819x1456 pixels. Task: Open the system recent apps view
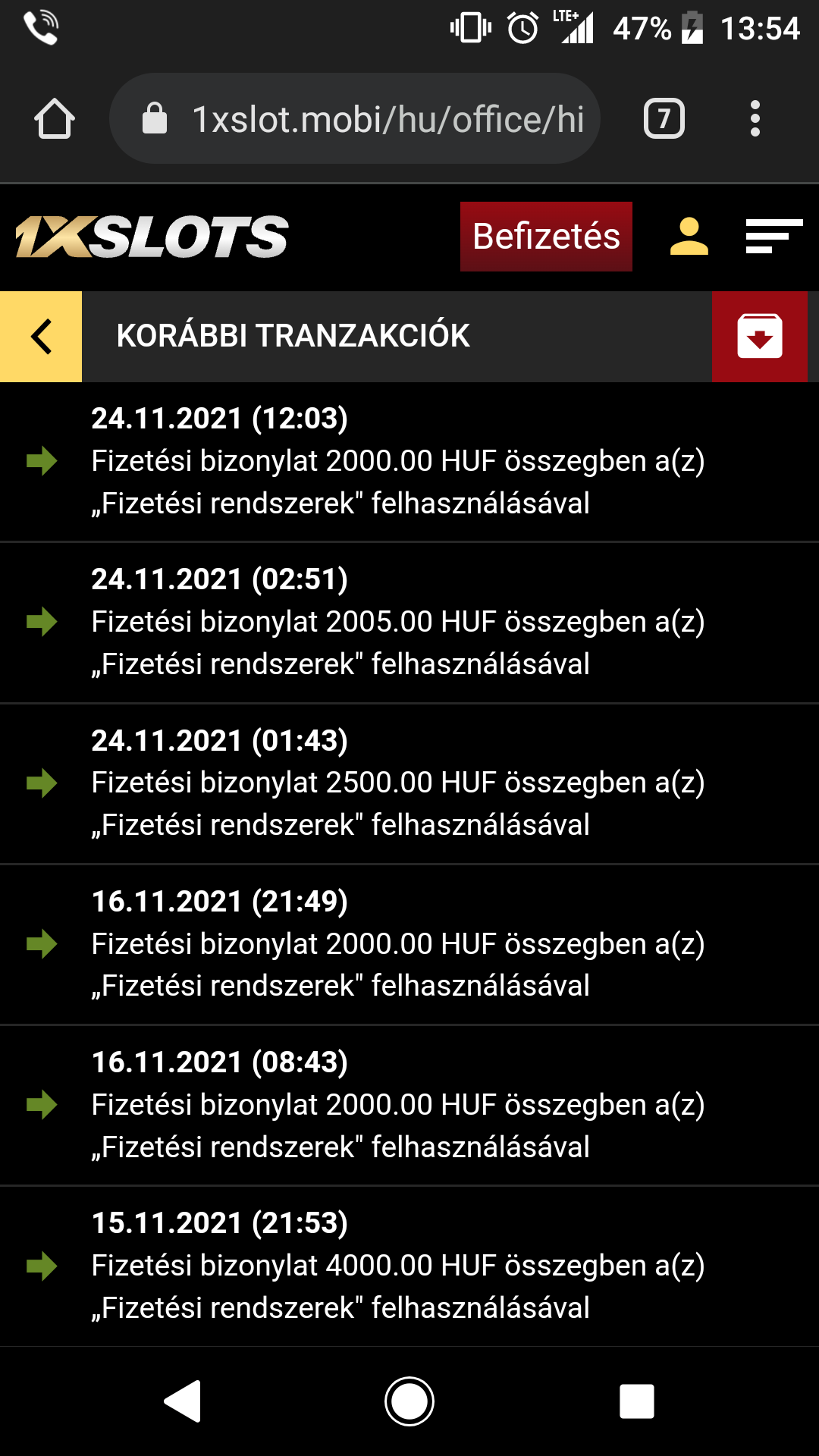[637, 1401]
